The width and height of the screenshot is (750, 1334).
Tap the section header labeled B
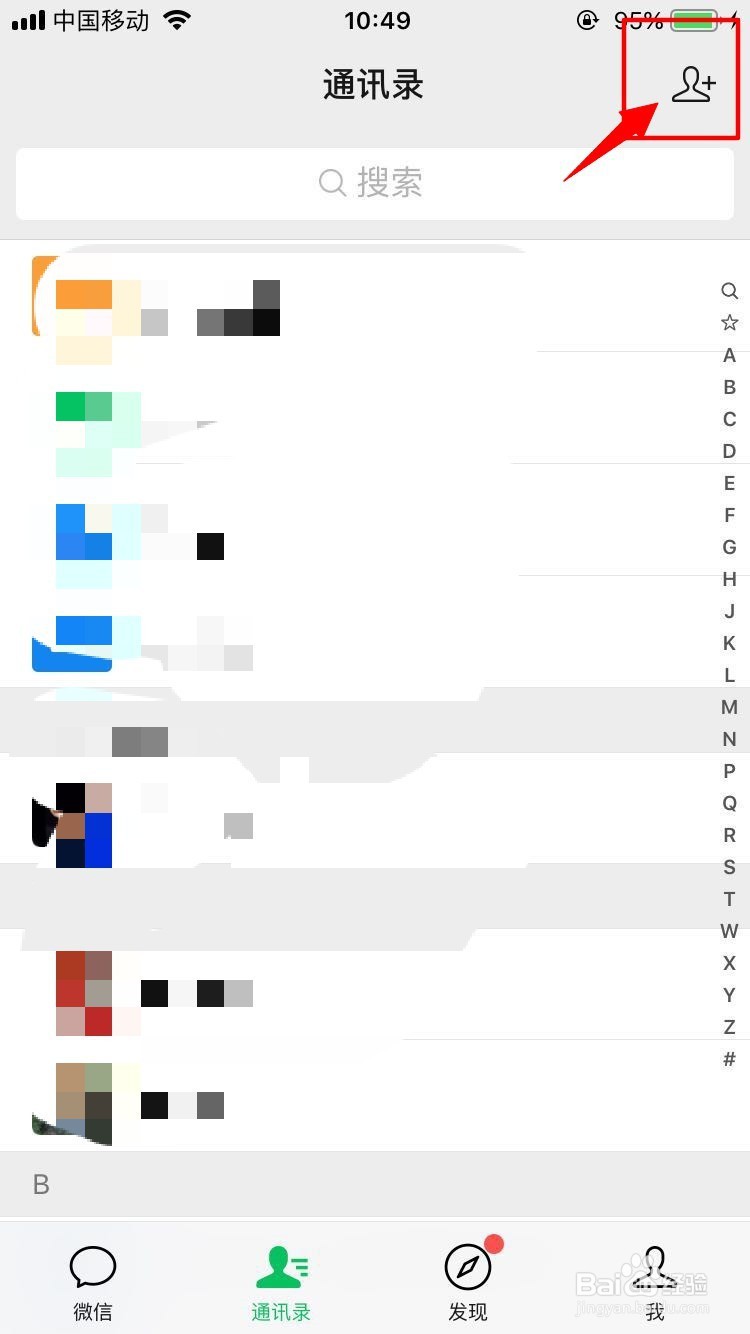pyautogui.click(x=40, y=1184)
